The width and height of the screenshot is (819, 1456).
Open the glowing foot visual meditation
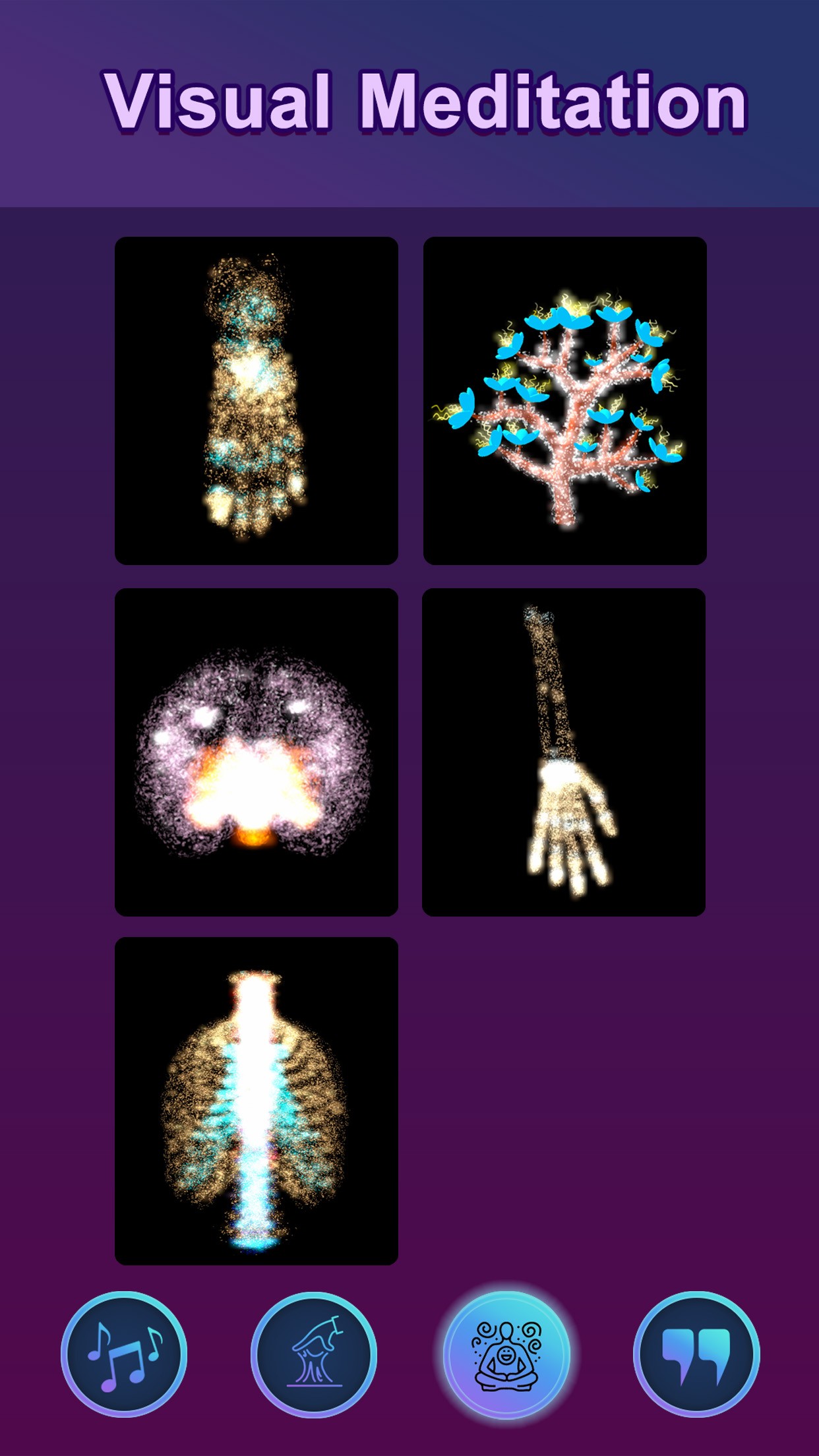click(x=256, y=400)
